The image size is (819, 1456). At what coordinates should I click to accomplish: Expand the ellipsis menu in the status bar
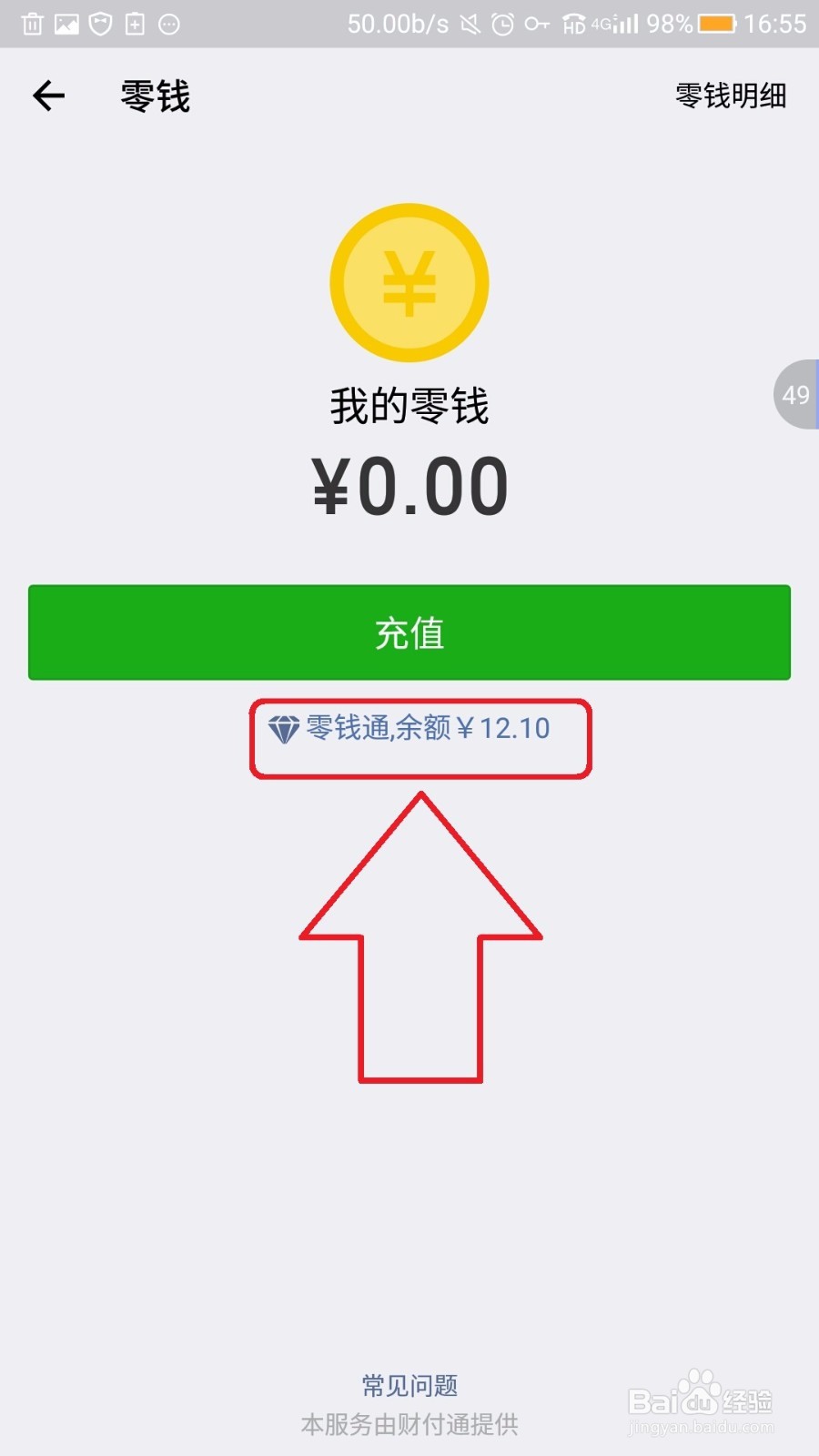point(170,23)
